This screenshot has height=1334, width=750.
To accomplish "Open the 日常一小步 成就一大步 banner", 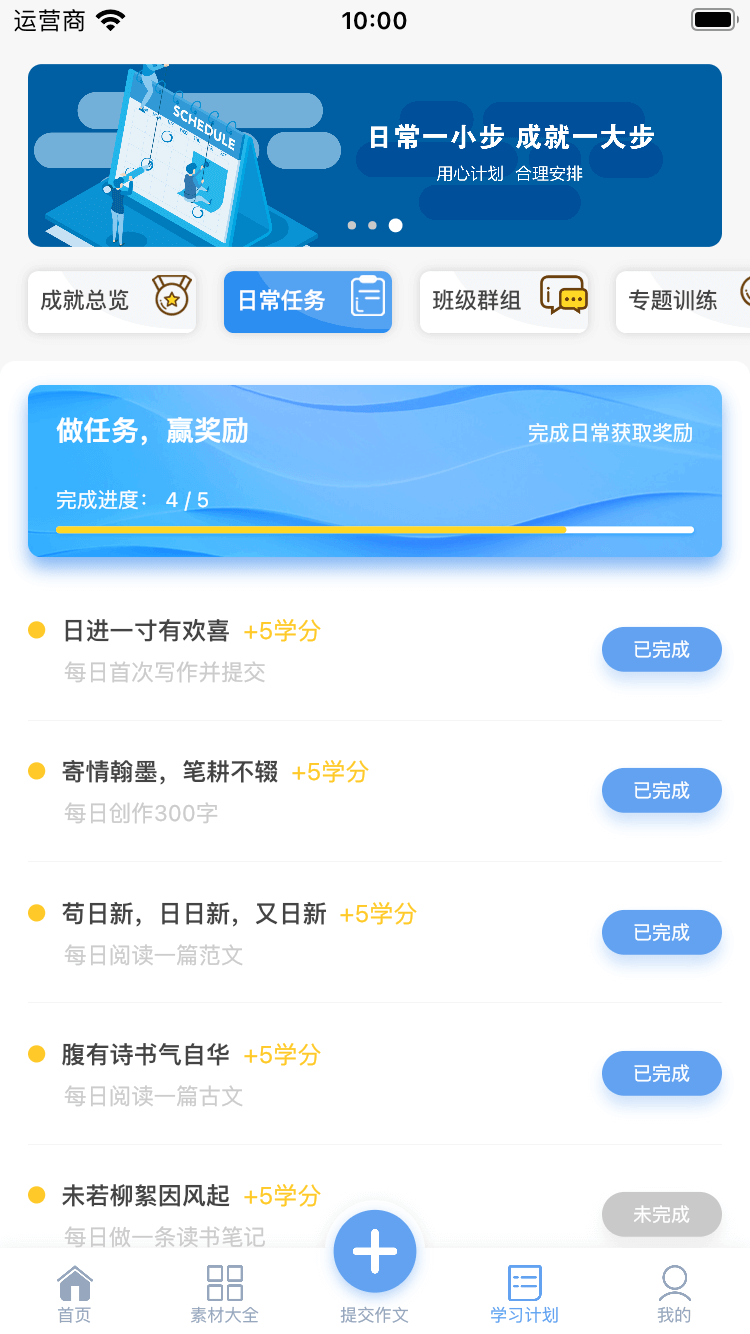I will pyautogui.click(x=375, y=155).
